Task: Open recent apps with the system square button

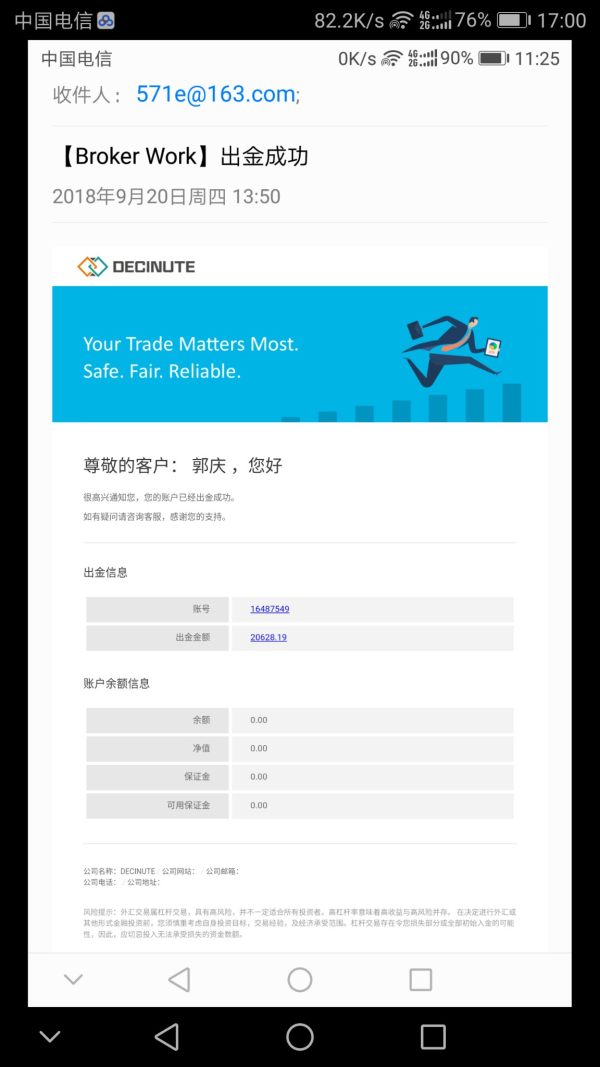Action: (433, 1036)
